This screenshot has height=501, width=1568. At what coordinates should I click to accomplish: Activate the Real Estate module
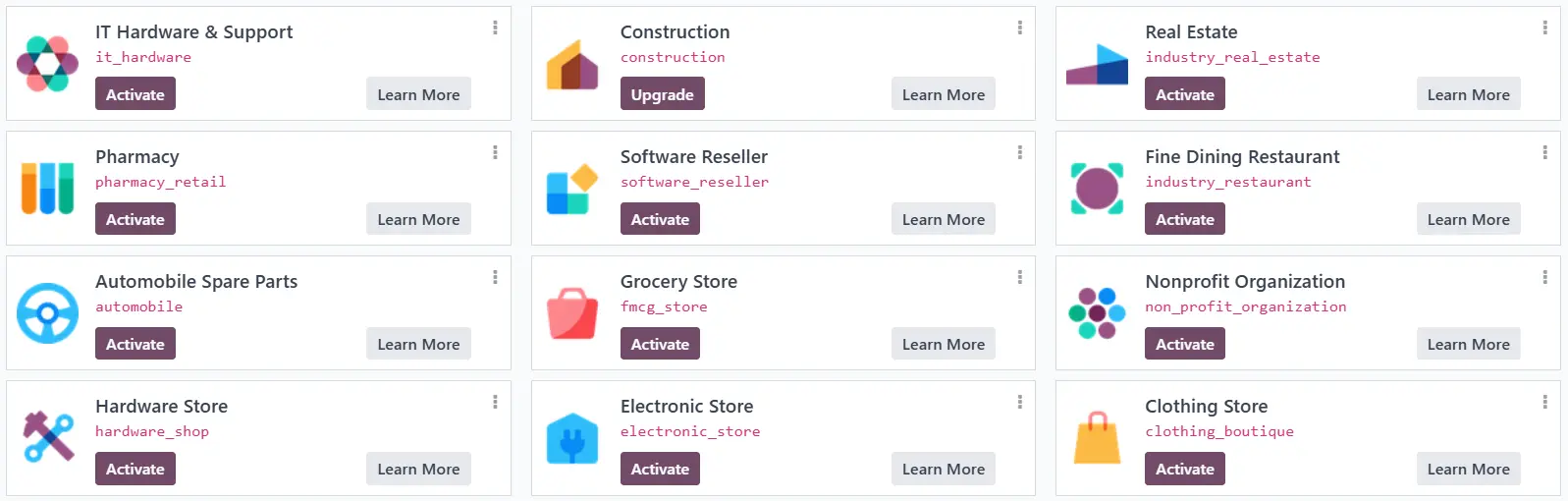pos(1184,94)
